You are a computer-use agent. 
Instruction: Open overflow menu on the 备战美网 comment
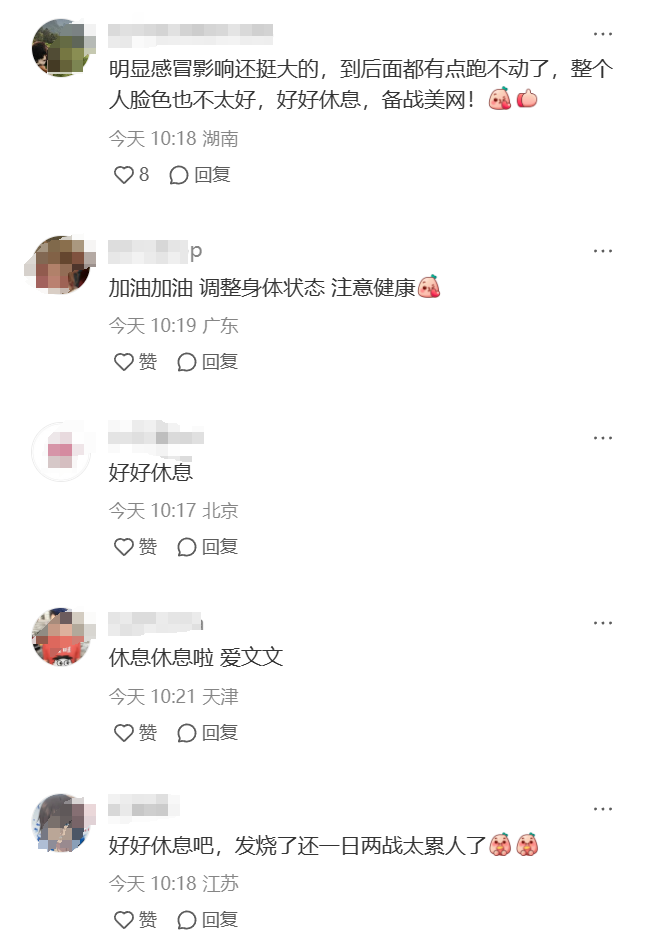tap(603, 34)
